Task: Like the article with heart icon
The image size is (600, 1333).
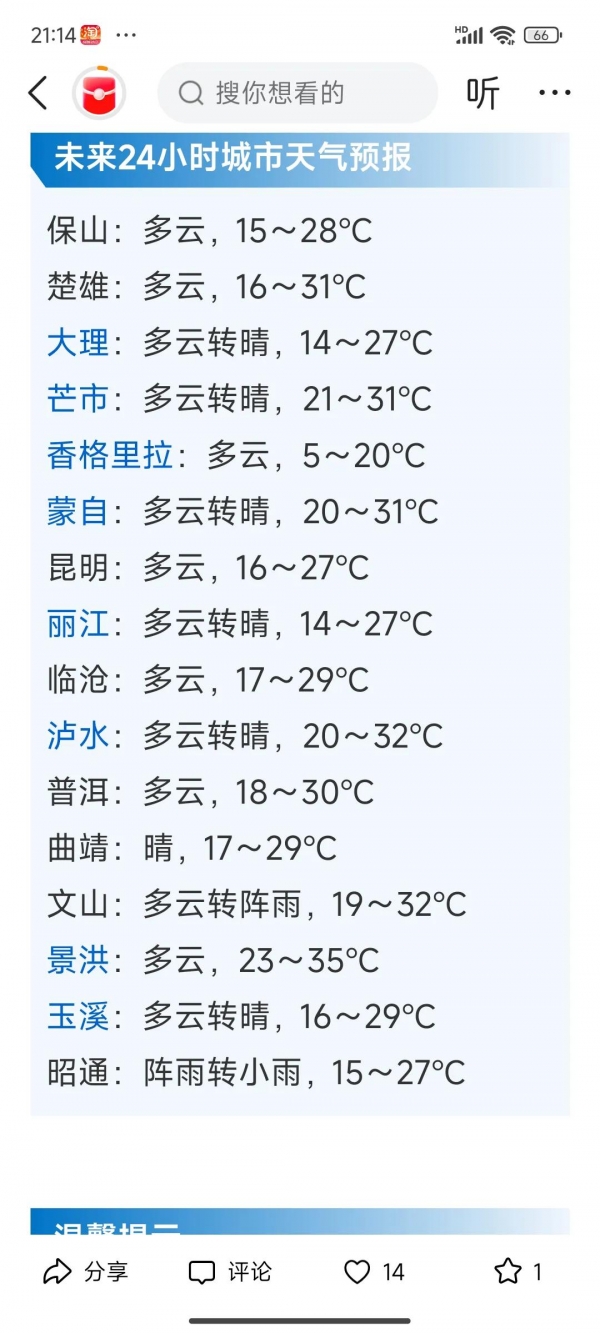Action: (x=375, y=1272)
